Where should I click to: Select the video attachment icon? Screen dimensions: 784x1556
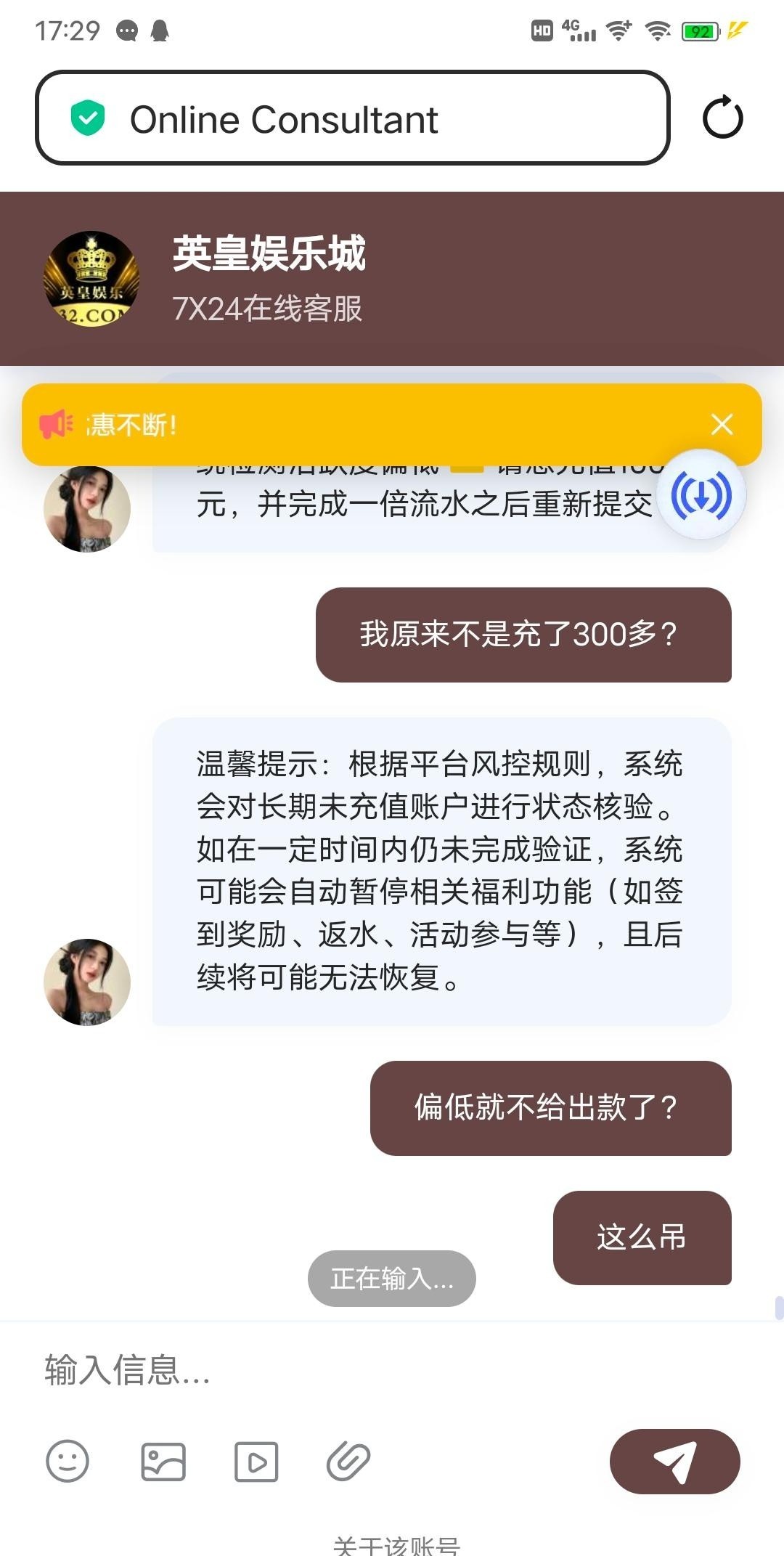pyautogui.click(x=256, y=1462)
